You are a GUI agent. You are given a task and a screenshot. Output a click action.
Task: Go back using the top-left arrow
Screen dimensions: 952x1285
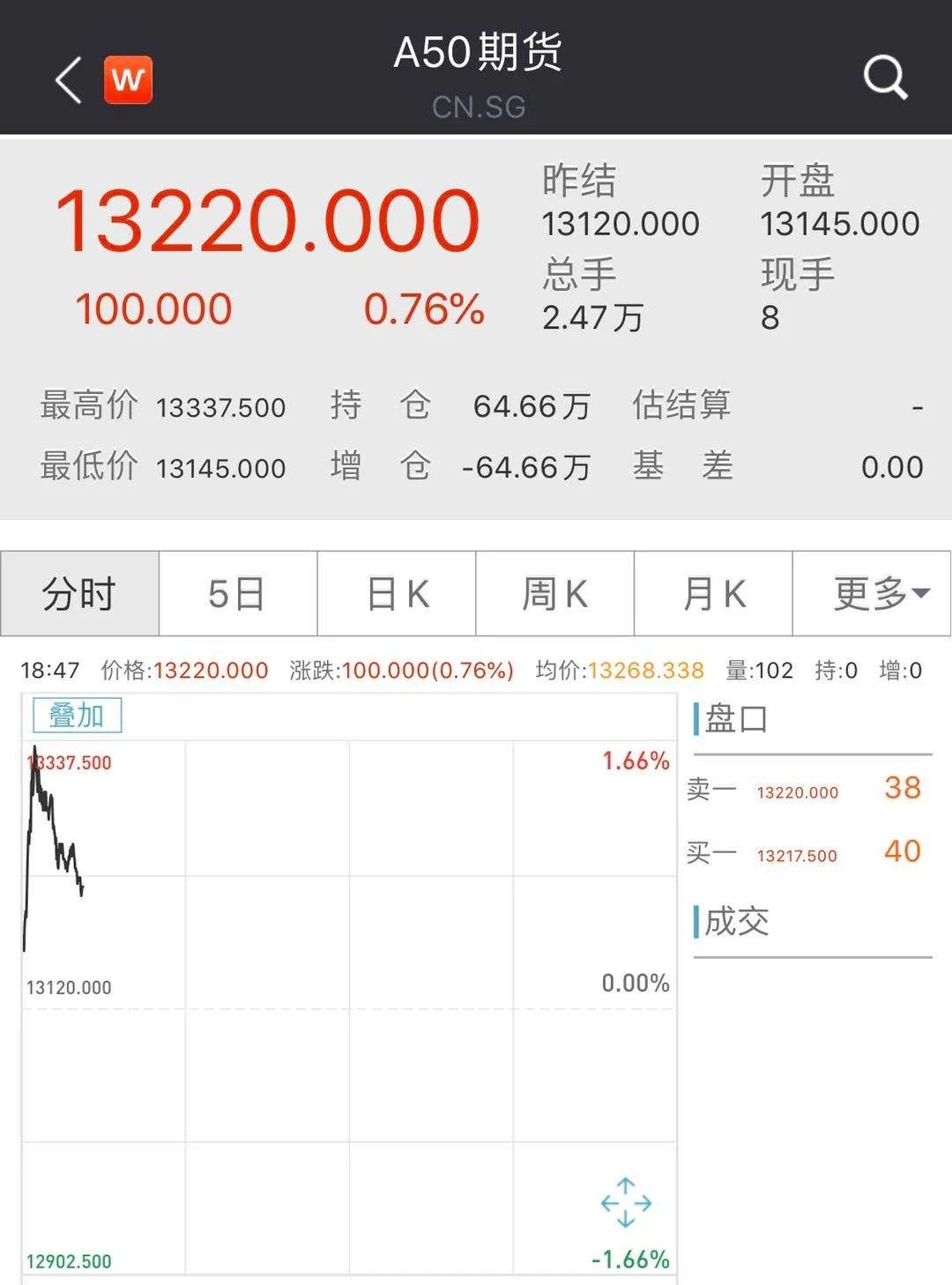pos(69,80)
